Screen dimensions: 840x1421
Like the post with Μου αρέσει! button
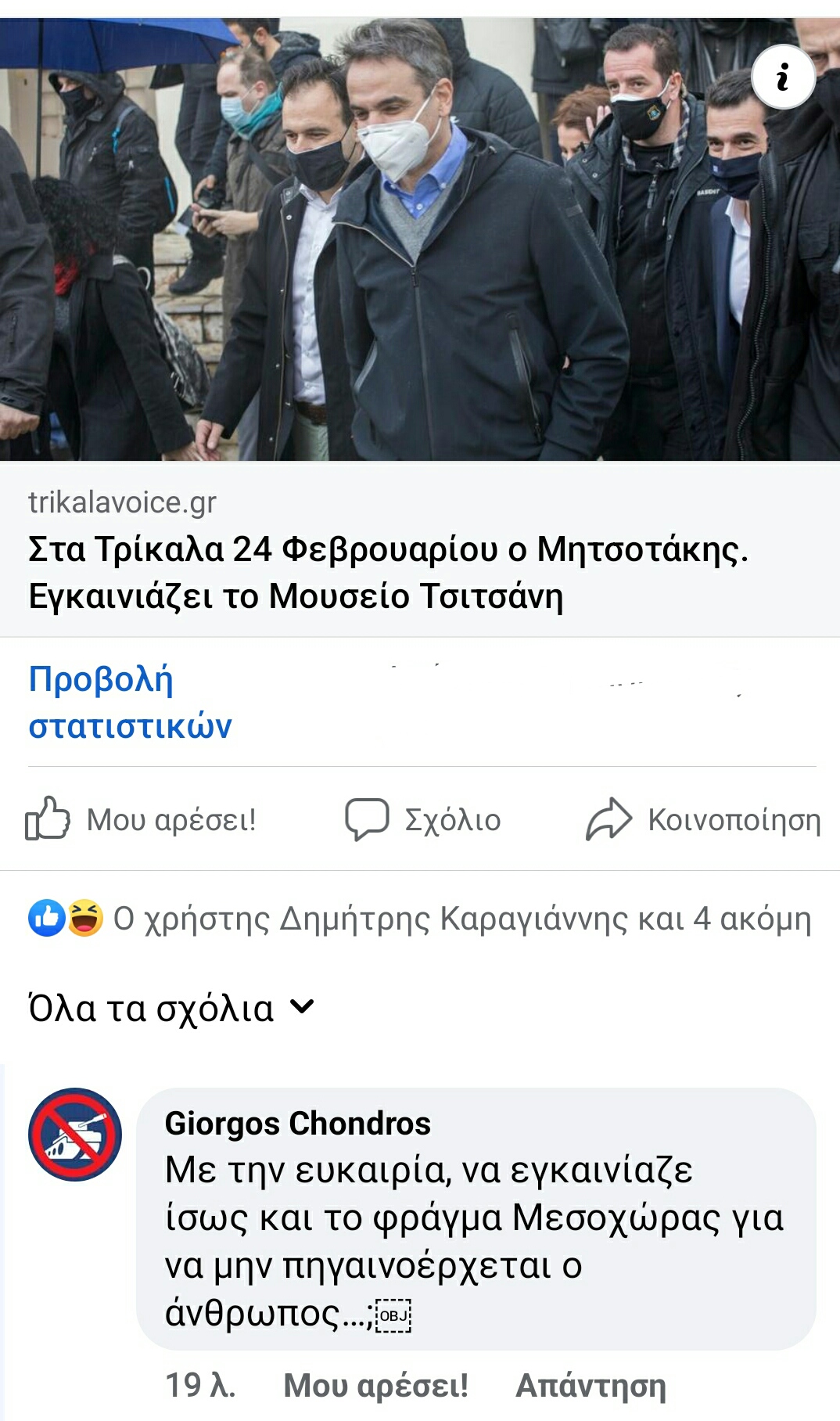tap(142, 819)
